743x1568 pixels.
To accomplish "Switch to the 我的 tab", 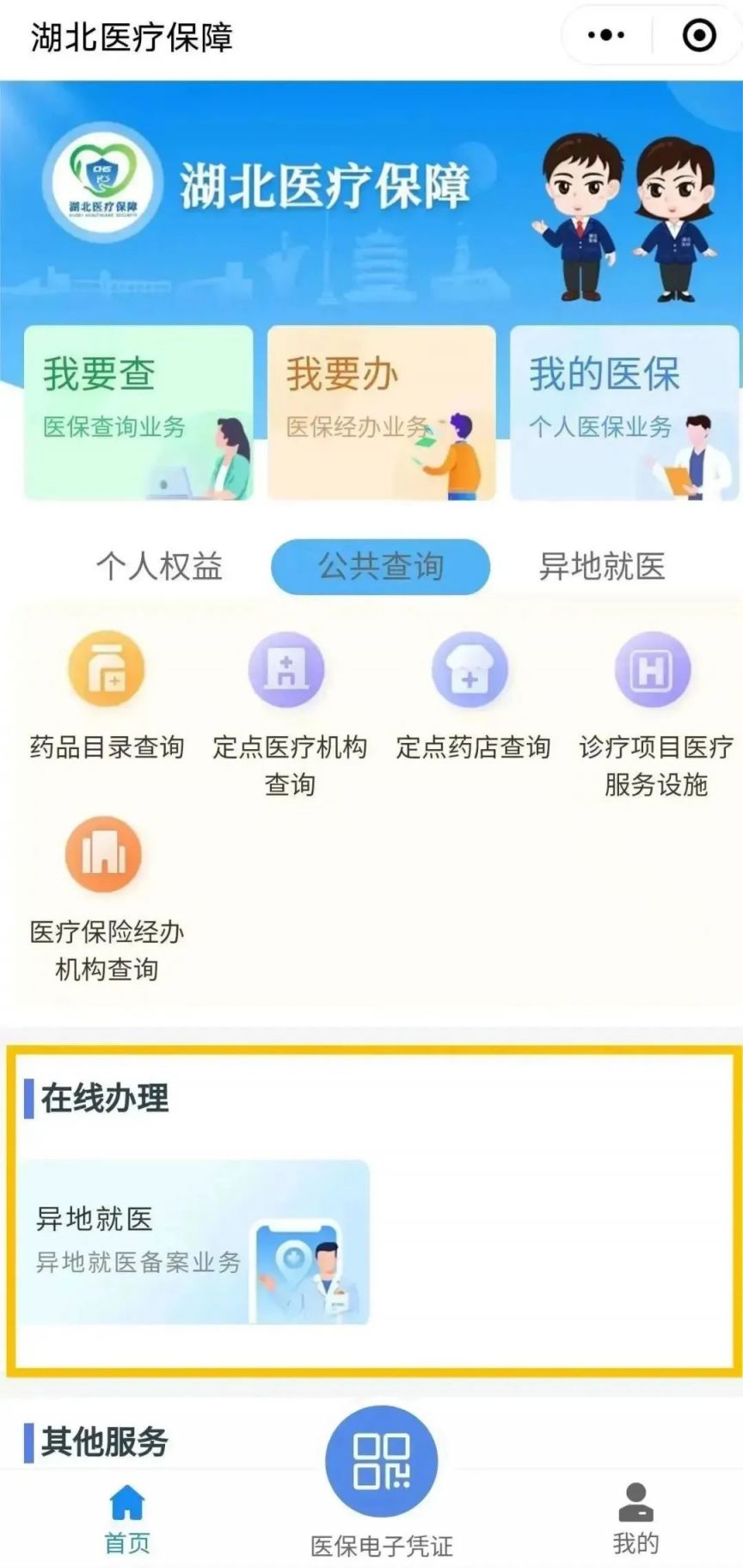I will pos(636,1518).
